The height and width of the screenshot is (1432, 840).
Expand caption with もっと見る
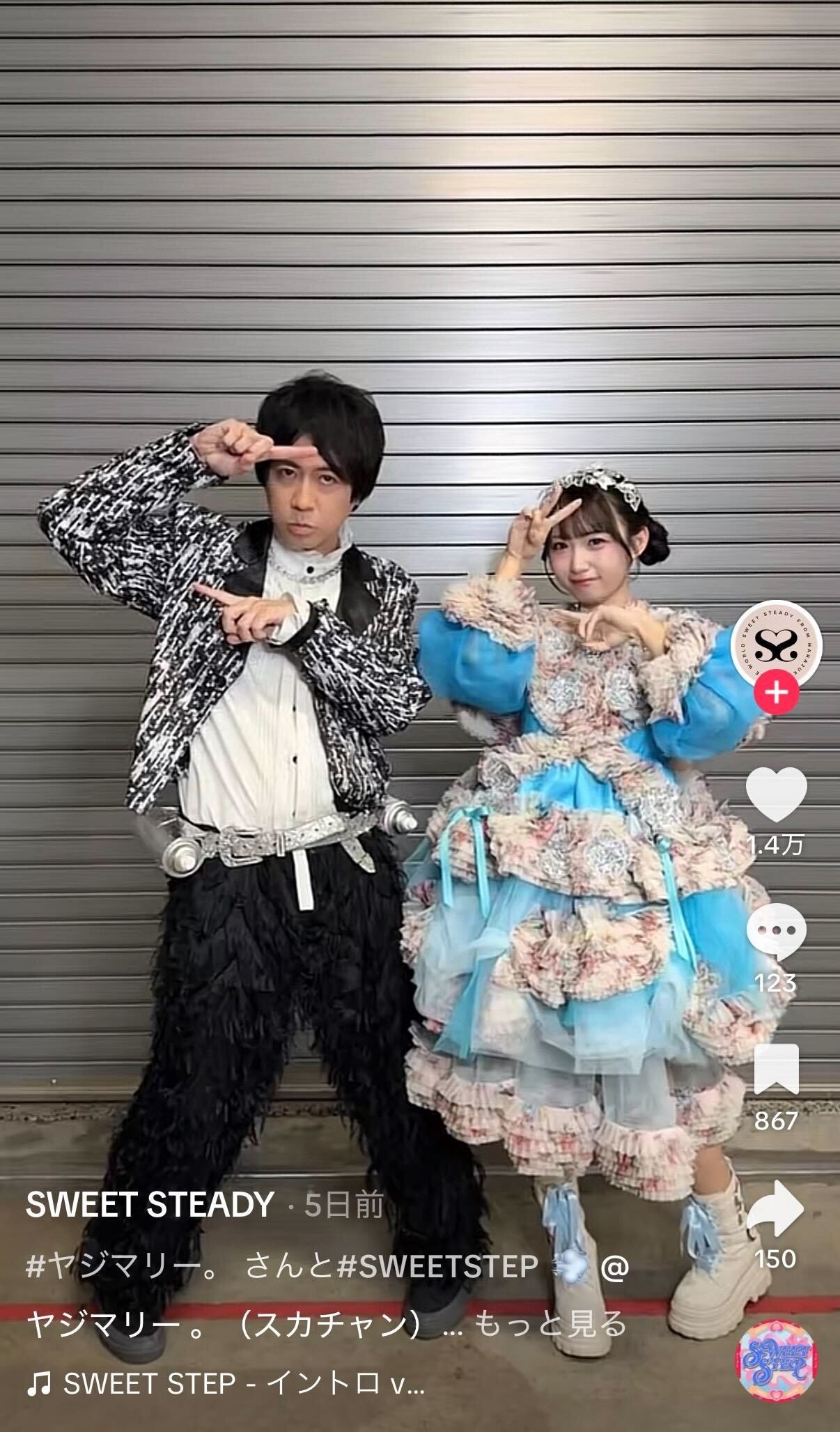tap(550, 1324)
